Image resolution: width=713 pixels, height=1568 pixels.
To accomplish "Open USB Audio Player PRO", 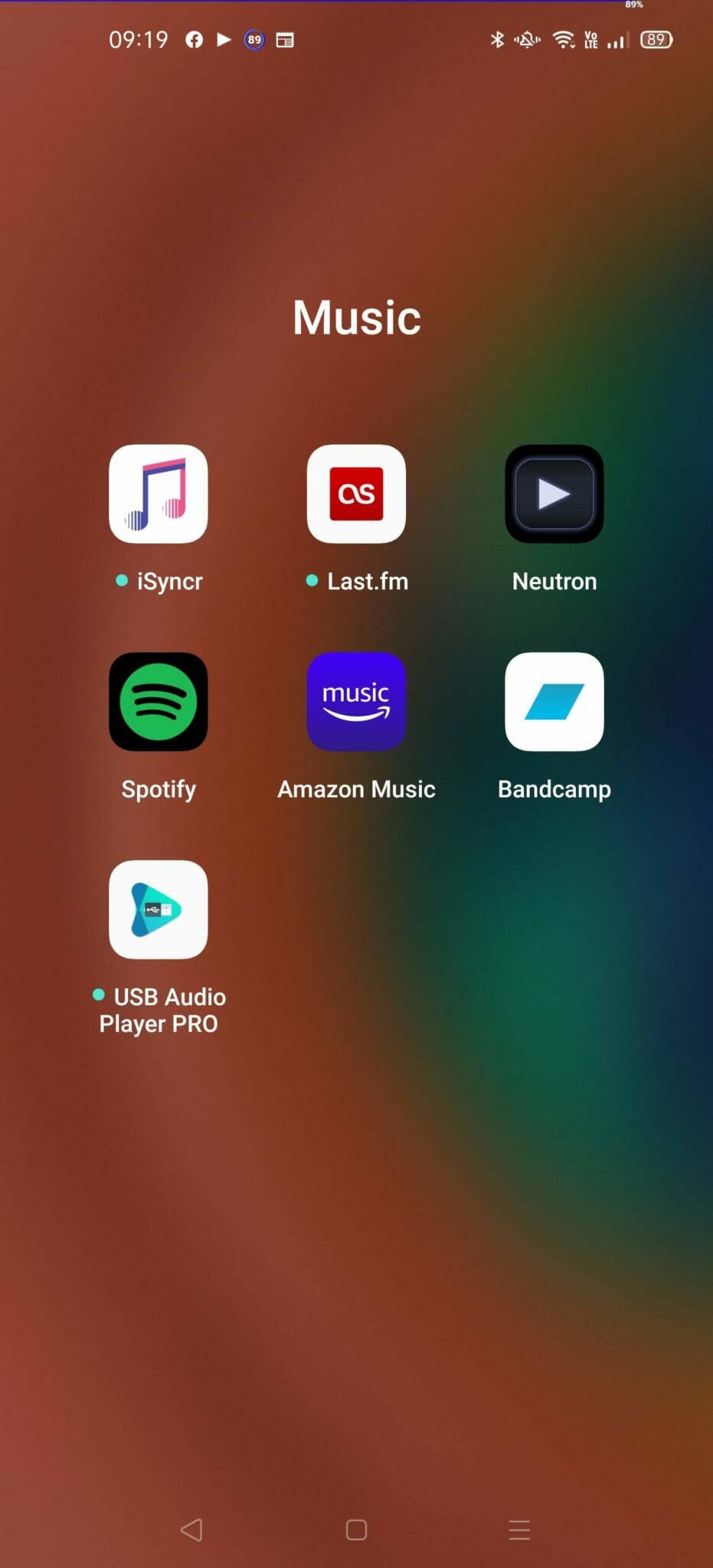I will [x=159, y=910].
